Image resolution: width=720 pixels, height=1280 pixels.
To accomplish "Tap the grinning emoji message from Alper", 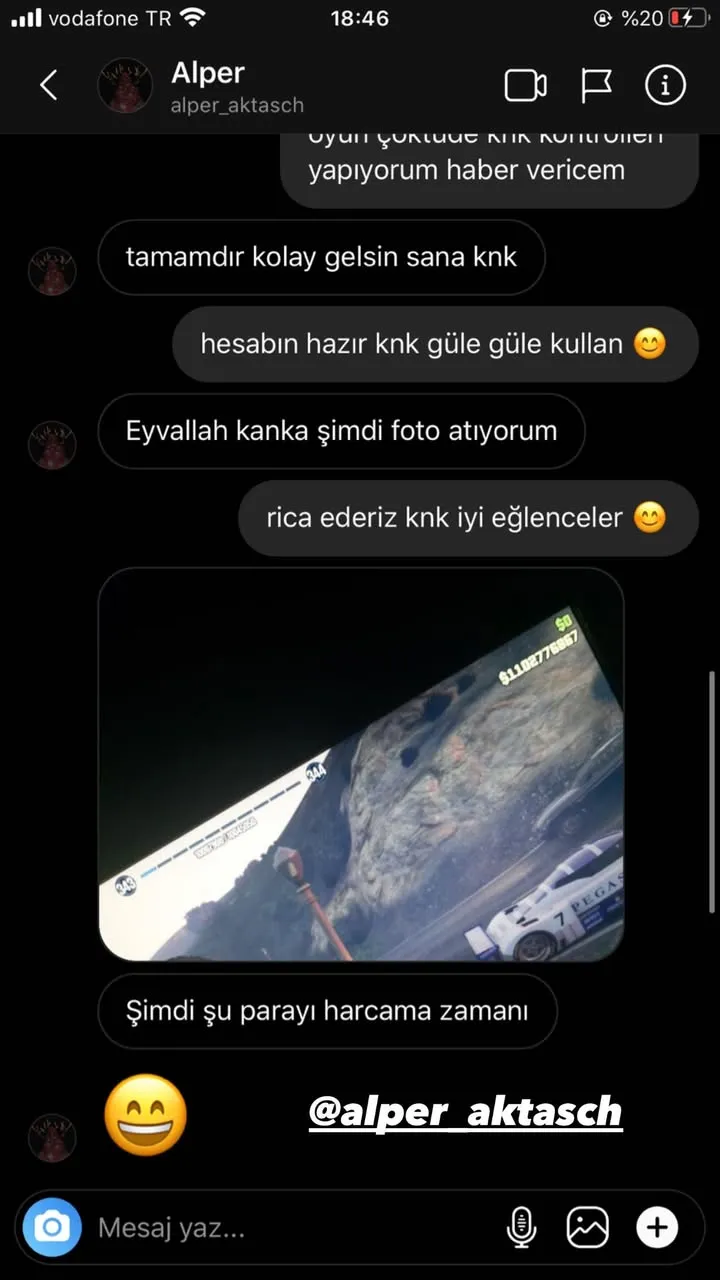I will [146, 1114].
